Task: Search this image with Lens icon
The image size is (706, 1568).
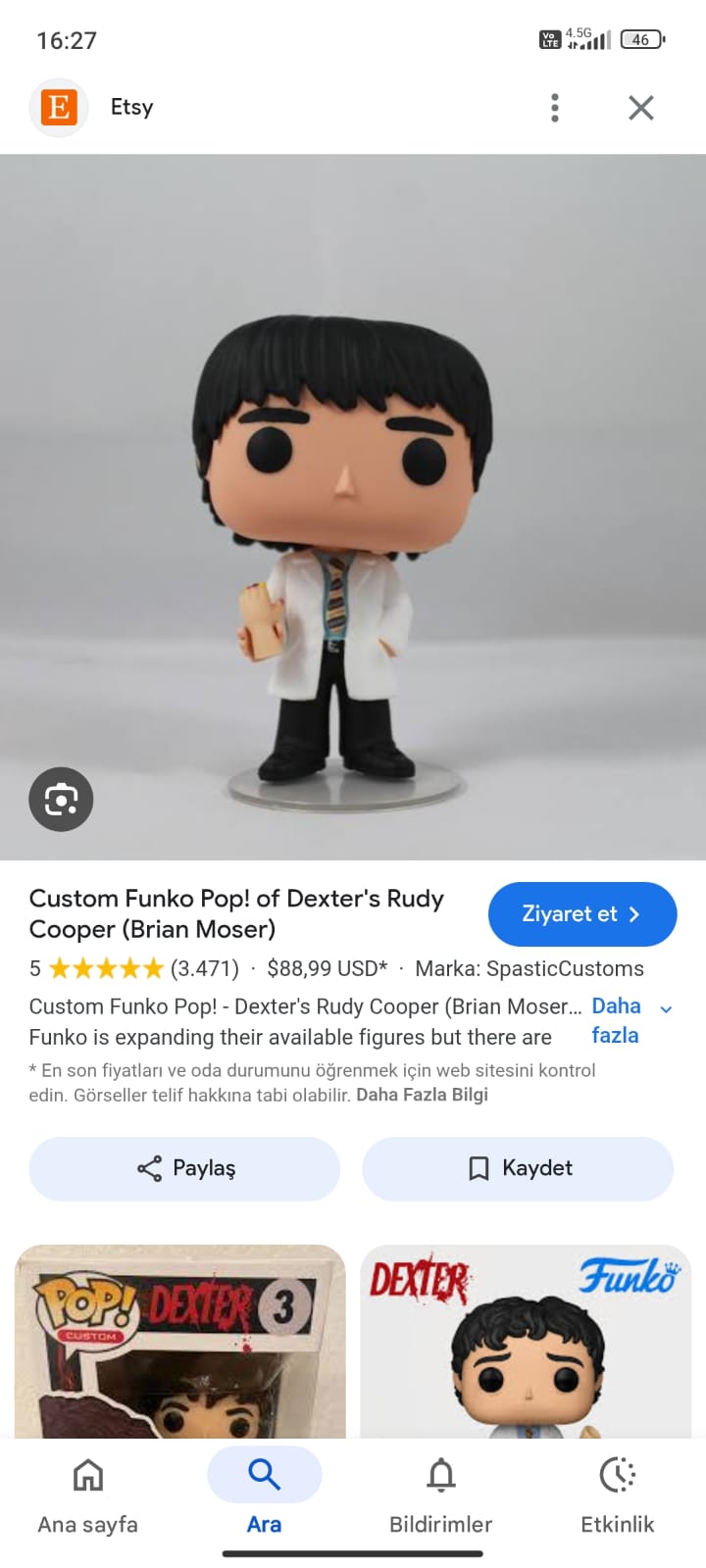Action: coord(61,800)
